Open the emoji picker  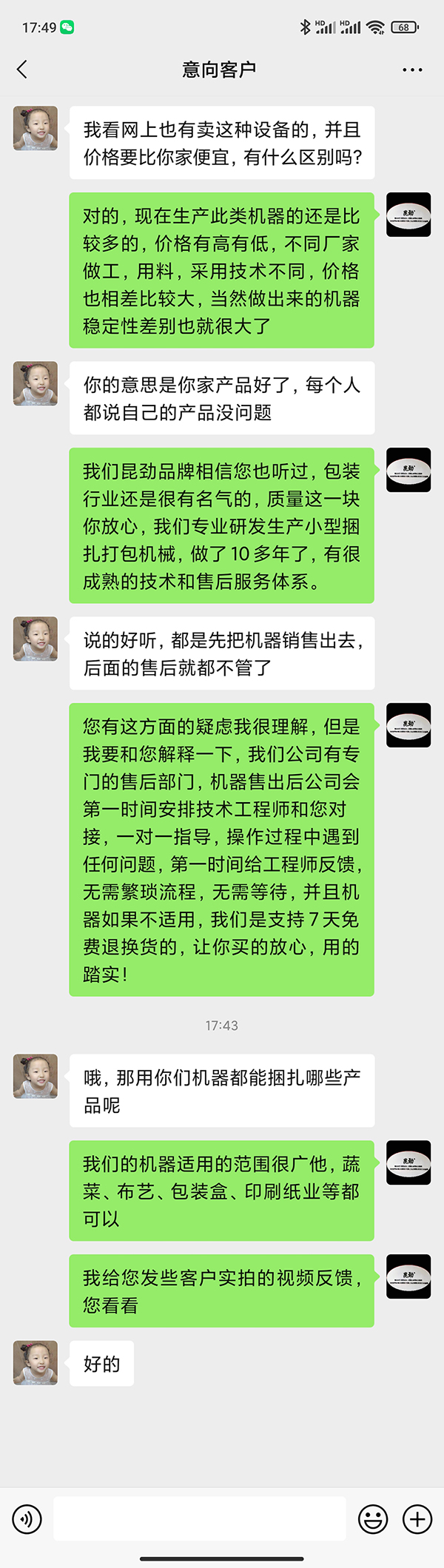point(373,1519)
